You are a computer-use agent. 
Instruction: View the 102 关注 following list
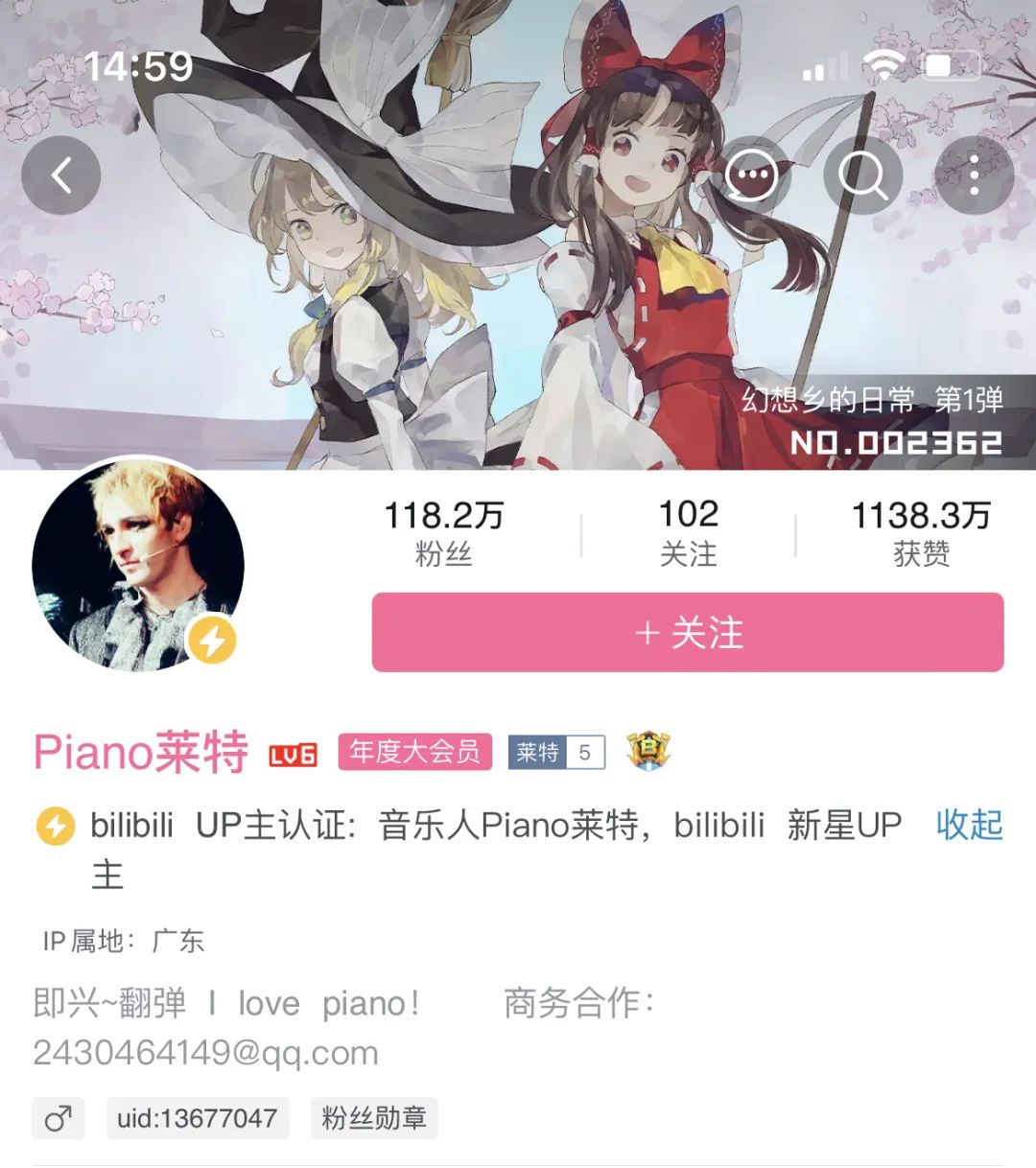688,533
